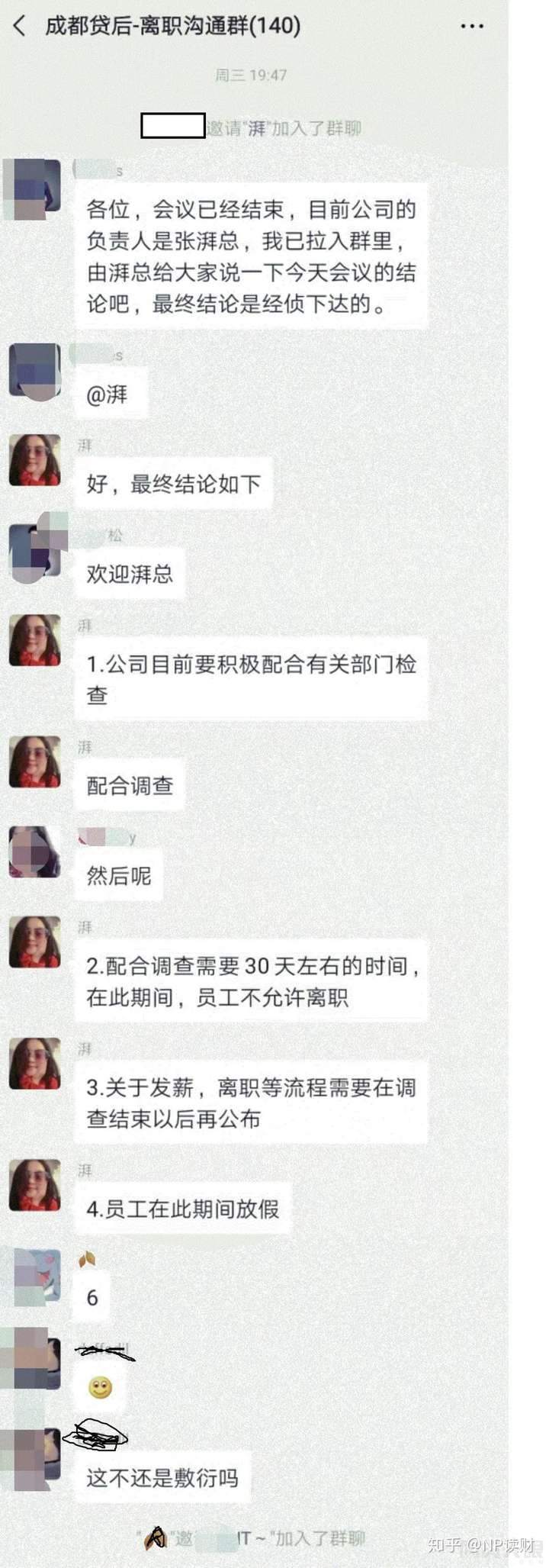This screenshot has width=549, height=1568.
Task: Open the group chat overflow menu
Action: (x=472, y=27)
